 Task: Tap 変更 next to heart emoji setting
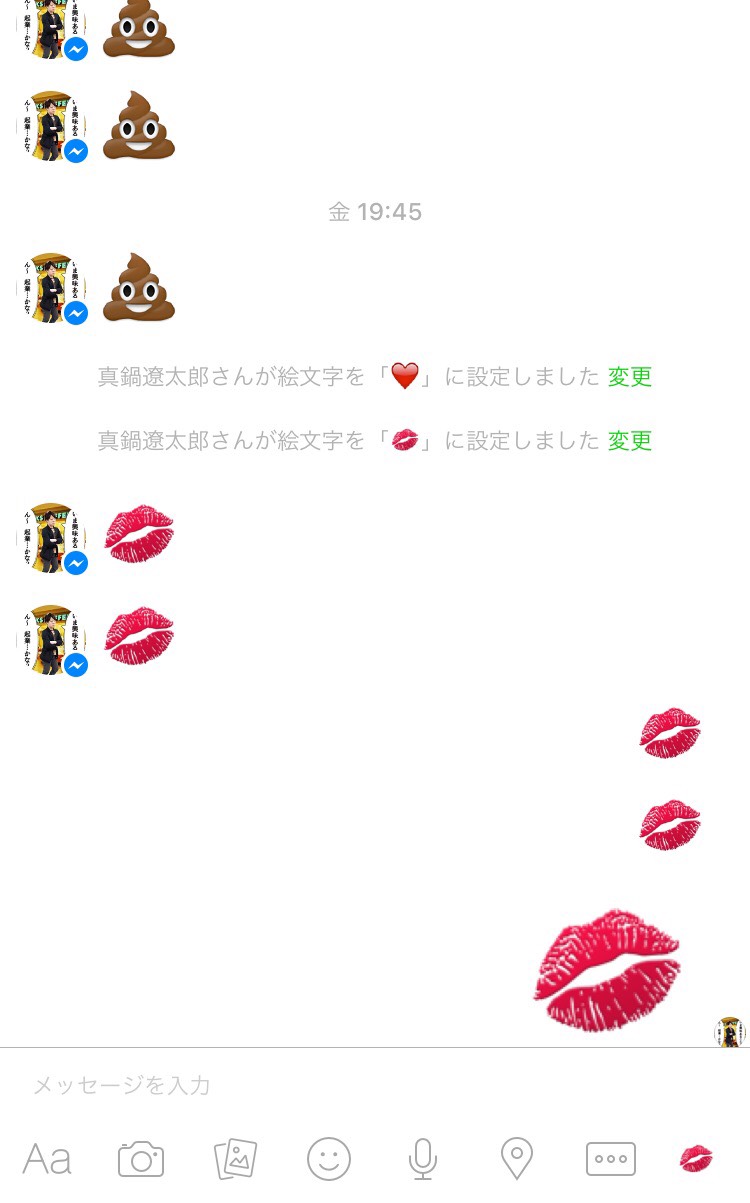pyautogui.click(x=630, y=377)
